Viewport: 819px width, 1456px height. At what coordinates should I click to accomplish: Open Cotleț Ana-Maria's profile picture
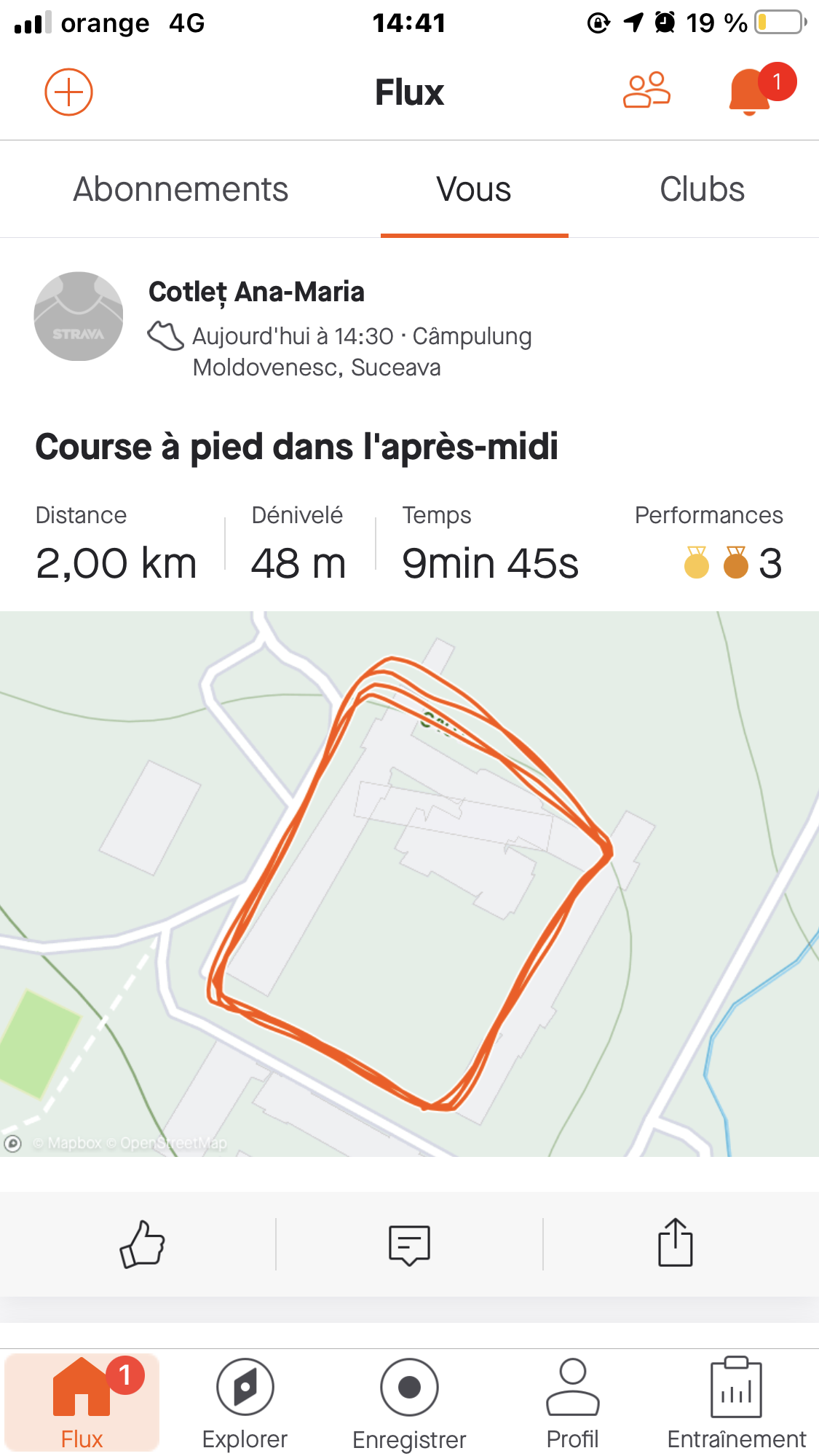point(79,317)
